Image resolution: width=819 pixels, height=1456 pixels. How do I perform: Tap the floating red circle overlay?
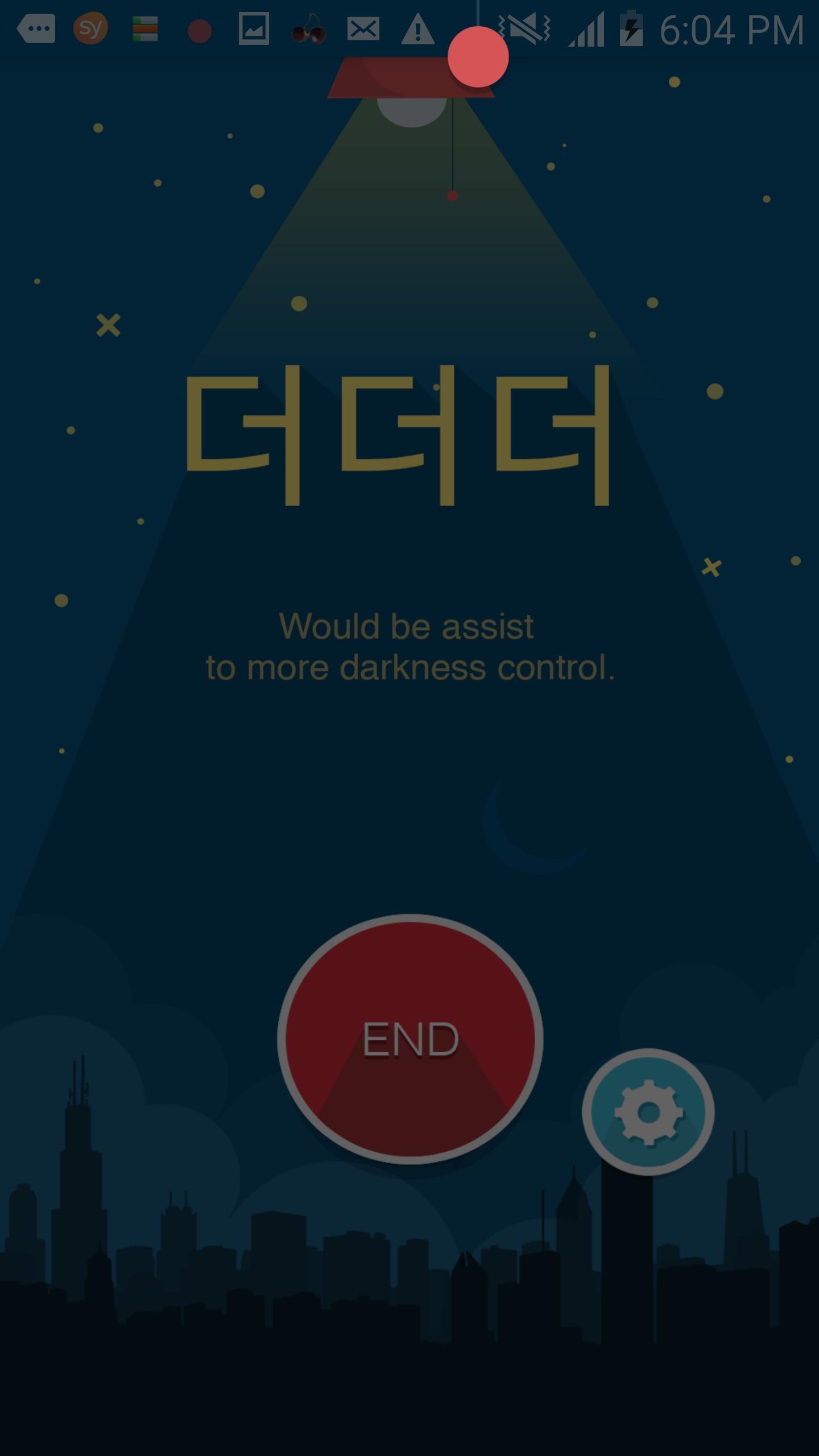478,57
